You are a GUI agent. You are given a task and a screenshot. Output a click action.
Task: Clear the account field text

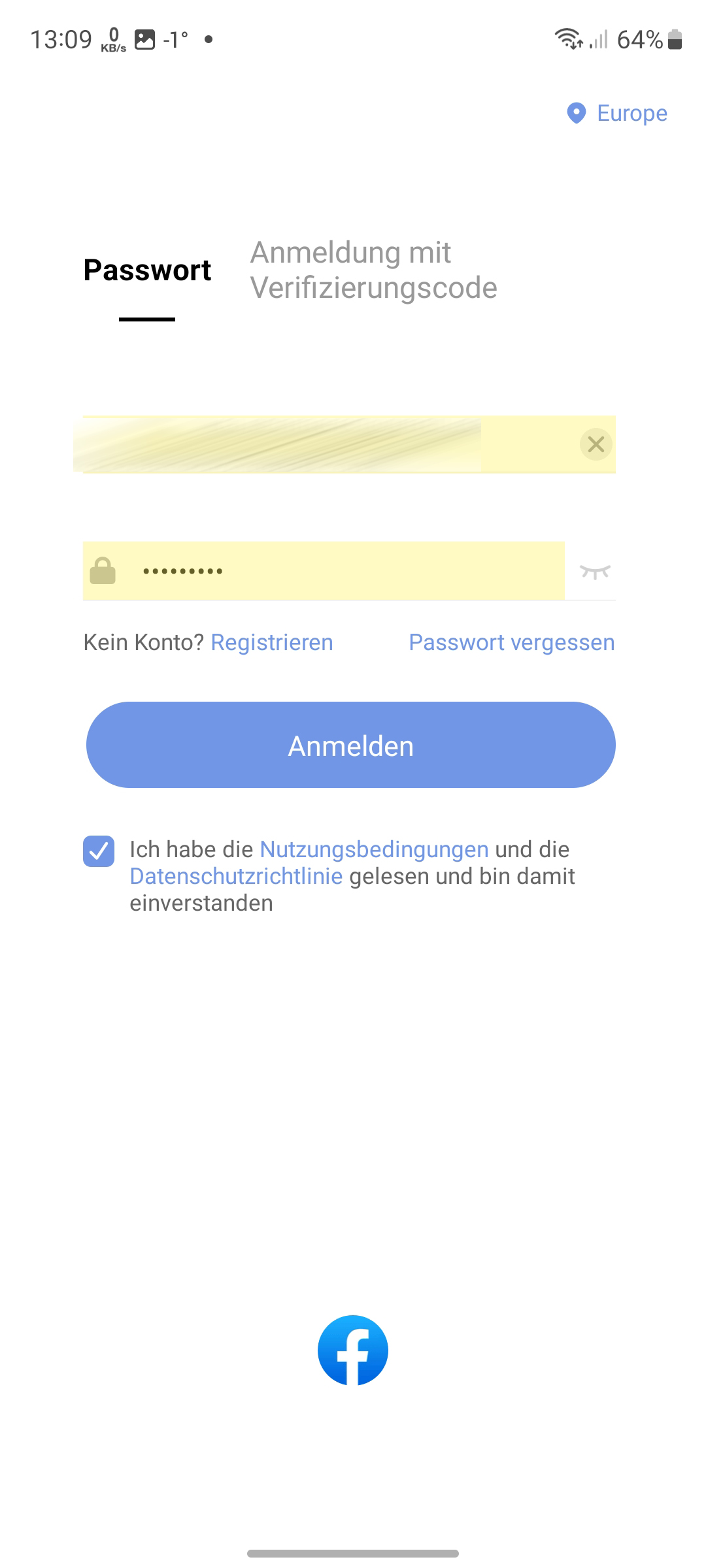tap(596, 445)
